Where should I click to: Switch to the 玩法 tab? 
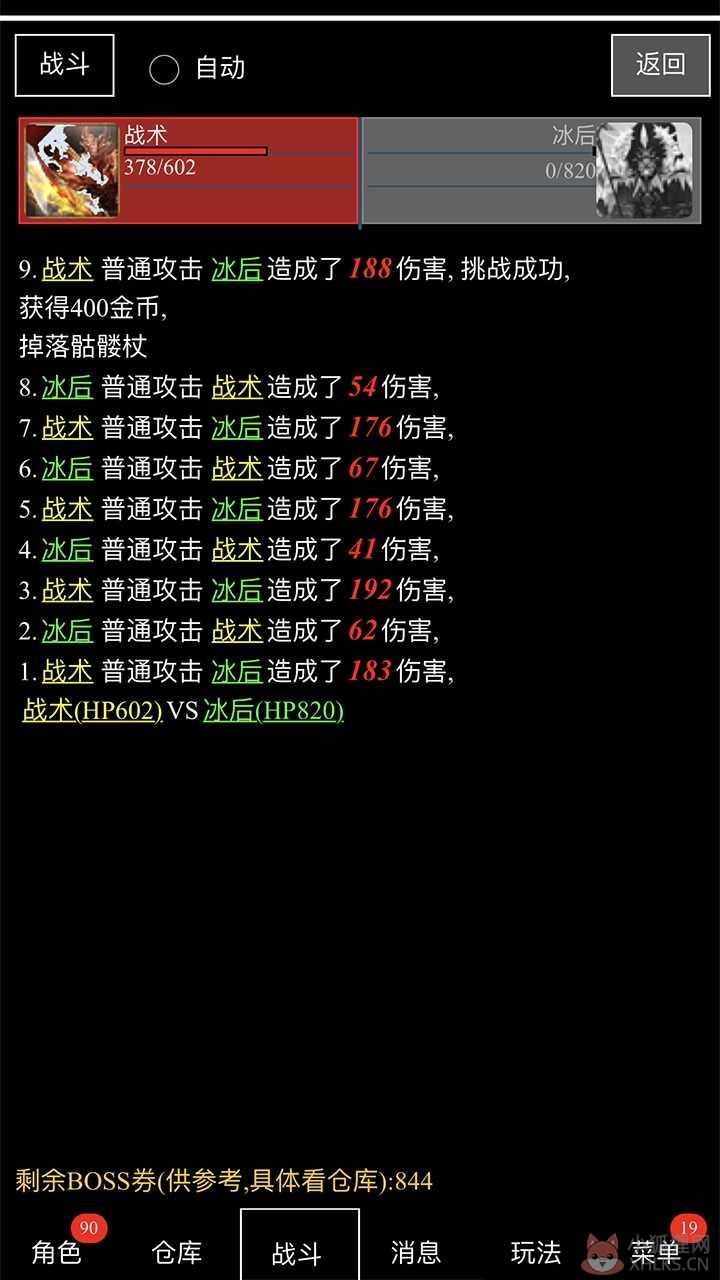536,1251
